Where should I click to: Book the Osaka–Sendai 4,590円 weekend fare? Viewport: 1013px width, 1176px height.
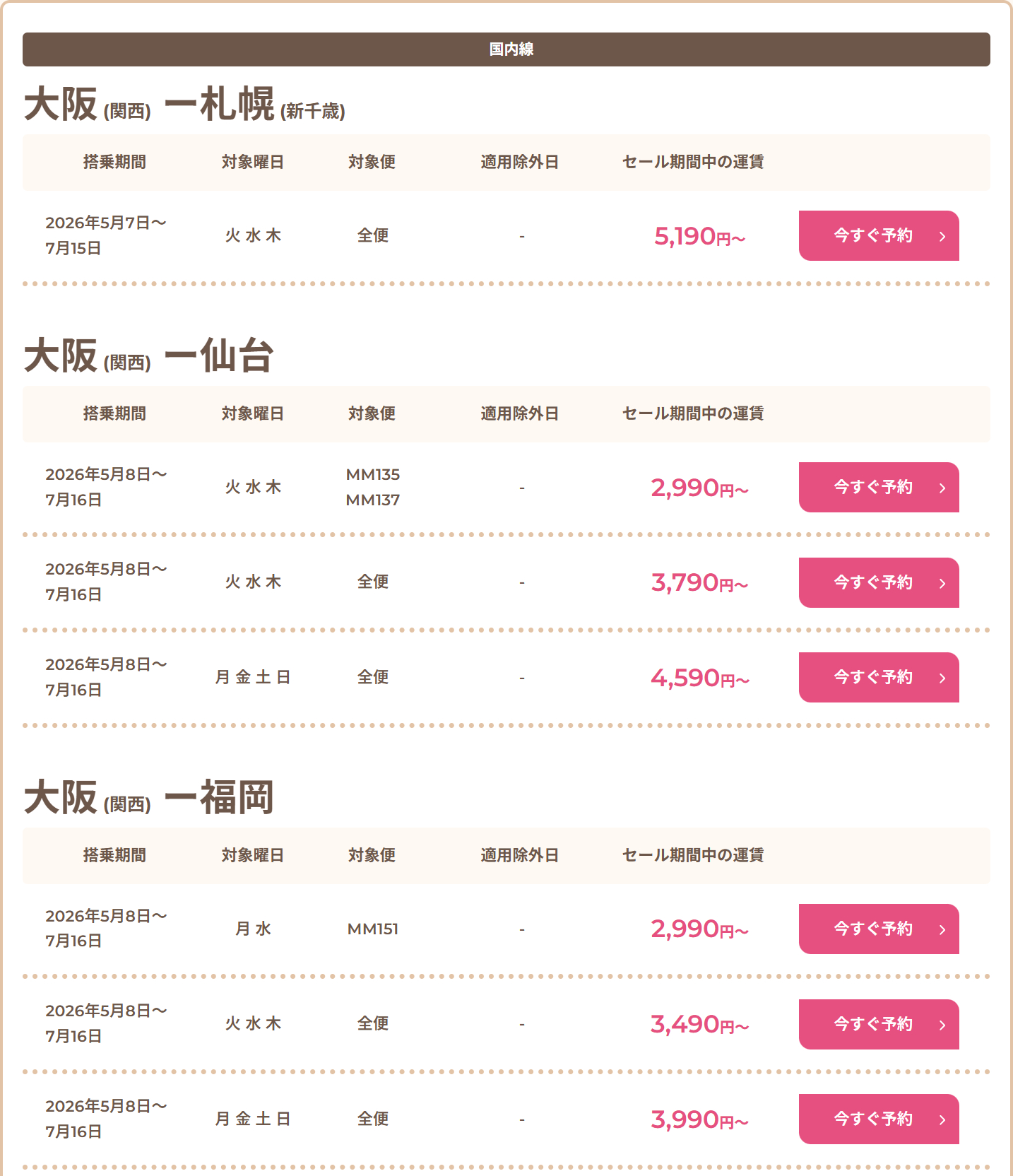tap(878, 678)
